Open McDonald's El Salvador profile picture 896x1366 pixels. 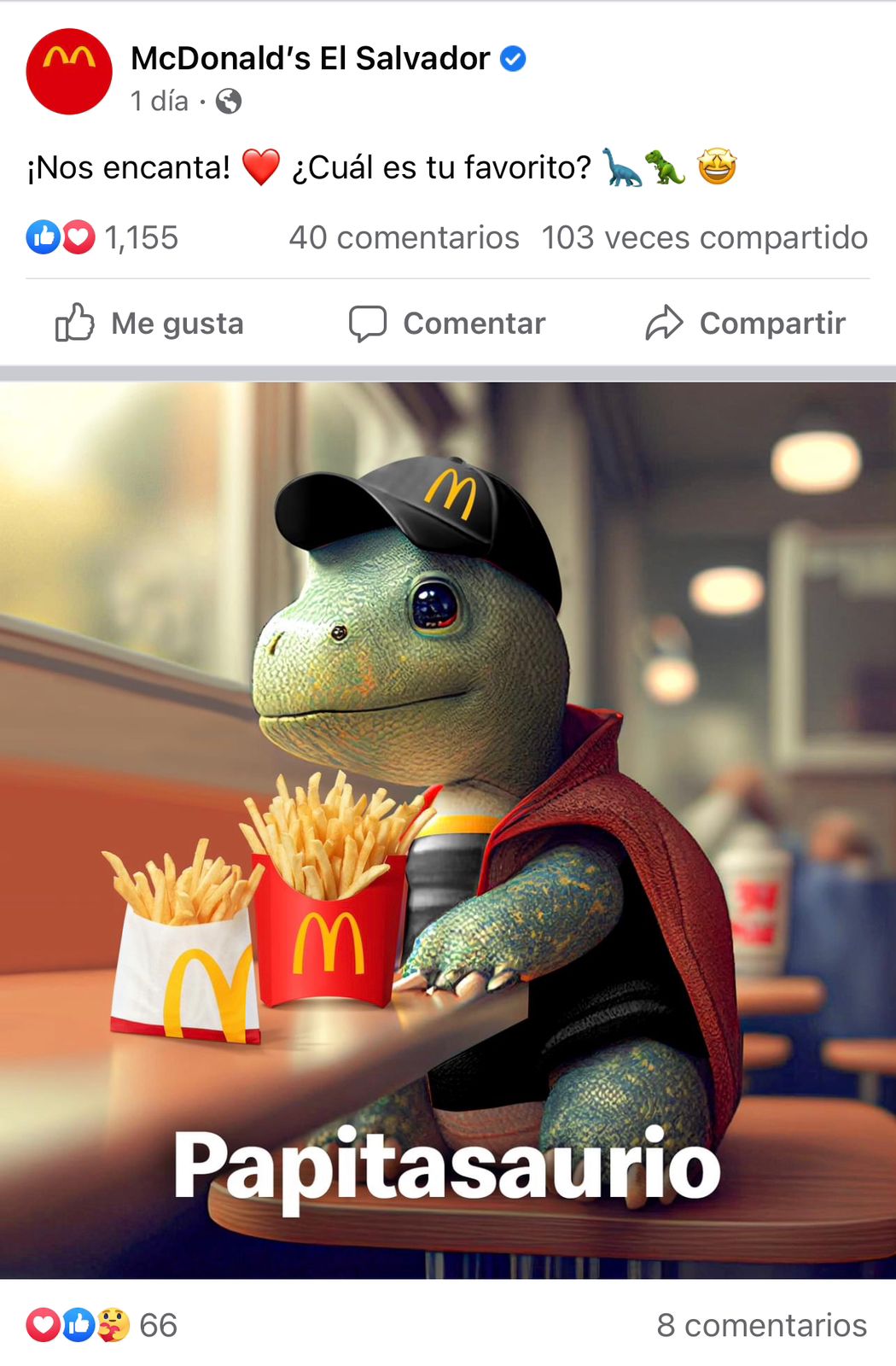coord(69,72)
